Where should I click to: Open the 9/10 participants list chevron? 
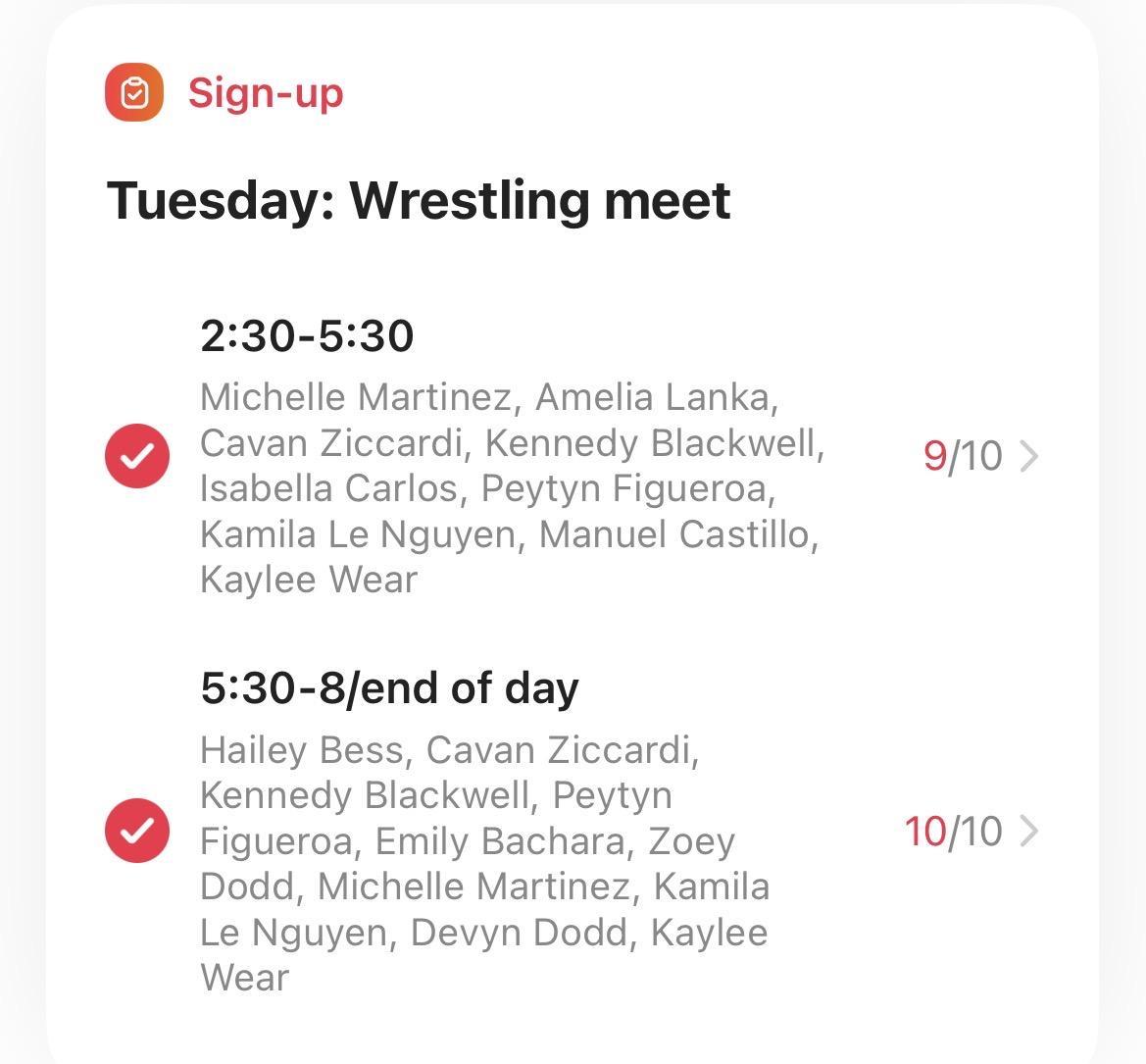click(1028, 456)
